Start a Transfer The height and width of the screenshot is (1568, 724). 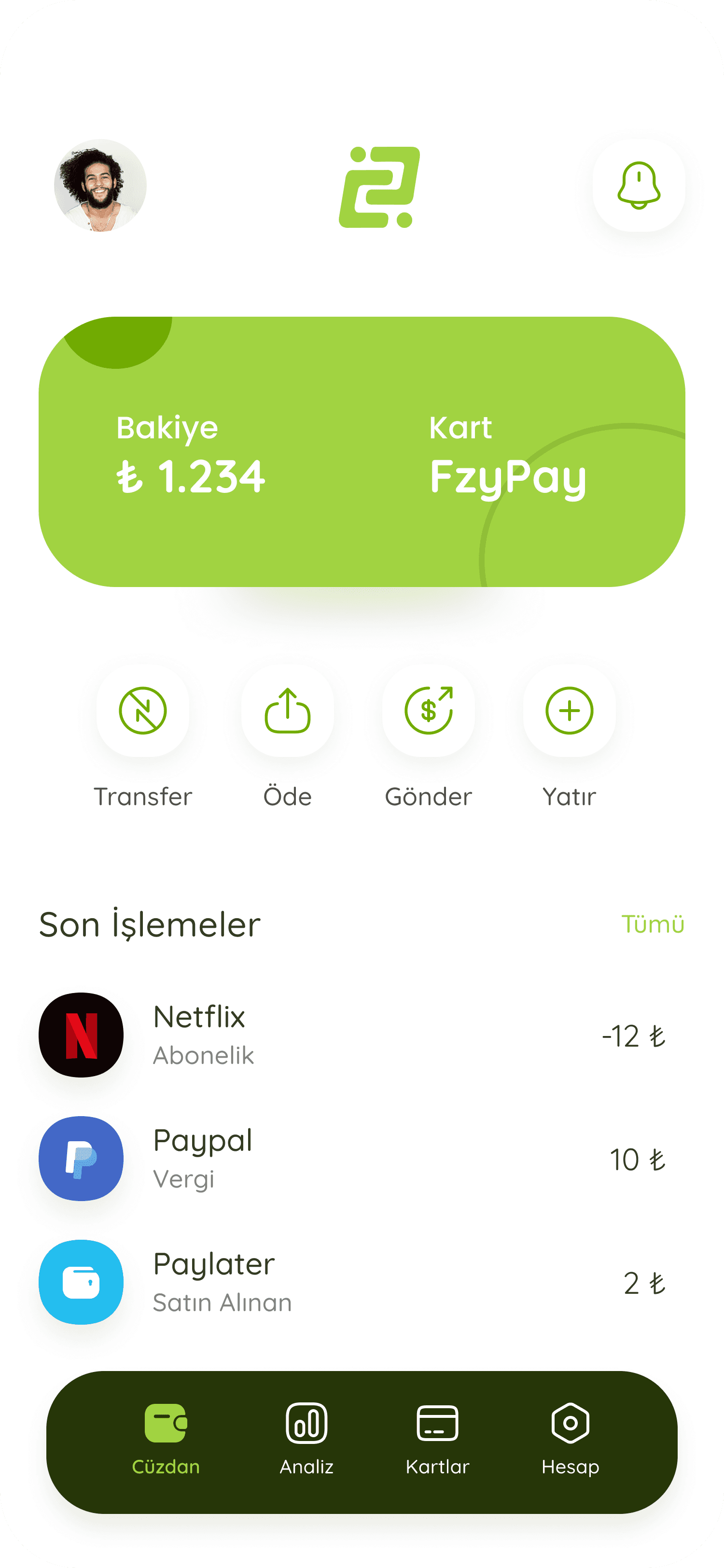(143, 710)
